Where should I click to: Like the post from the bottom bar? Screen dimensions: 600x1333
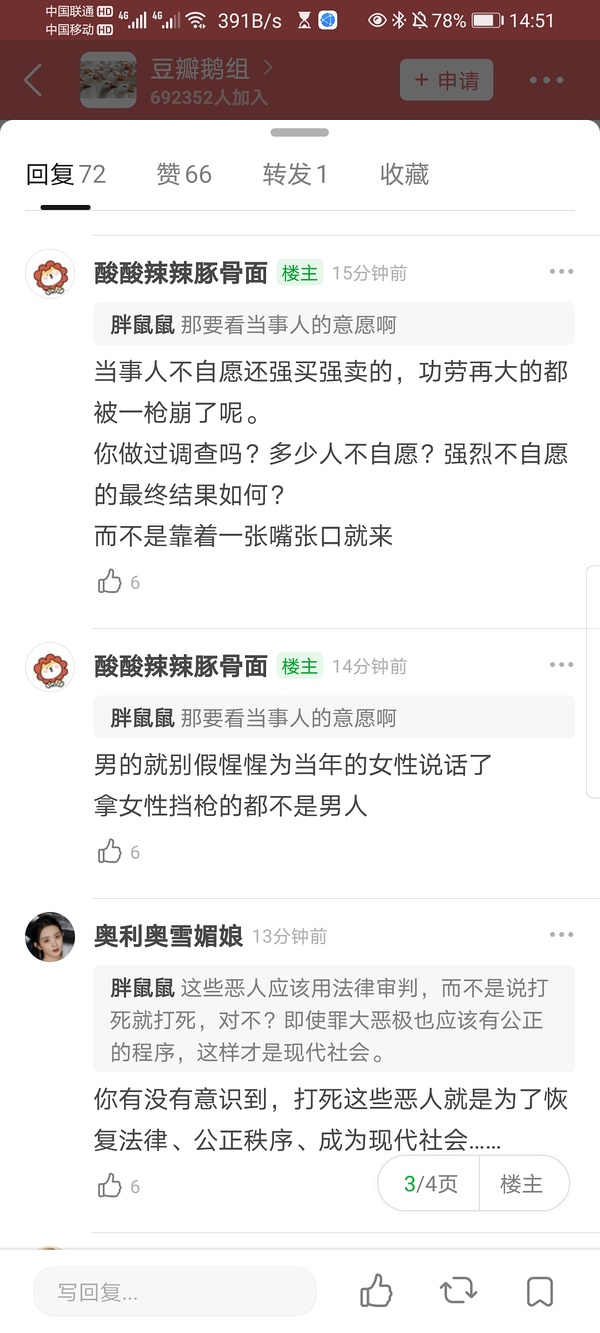tap(376, 1291)
